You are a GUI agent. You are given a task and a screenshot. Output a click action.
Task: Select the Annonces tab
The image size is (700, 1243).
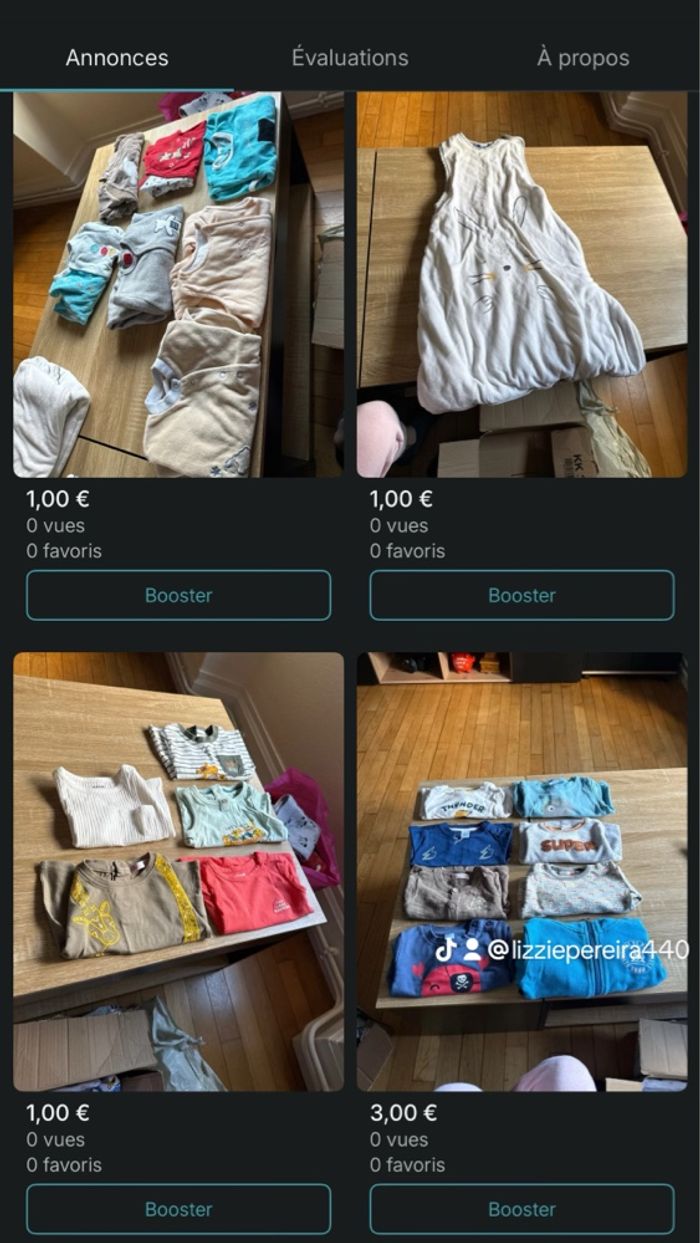[x=117, y=58]
